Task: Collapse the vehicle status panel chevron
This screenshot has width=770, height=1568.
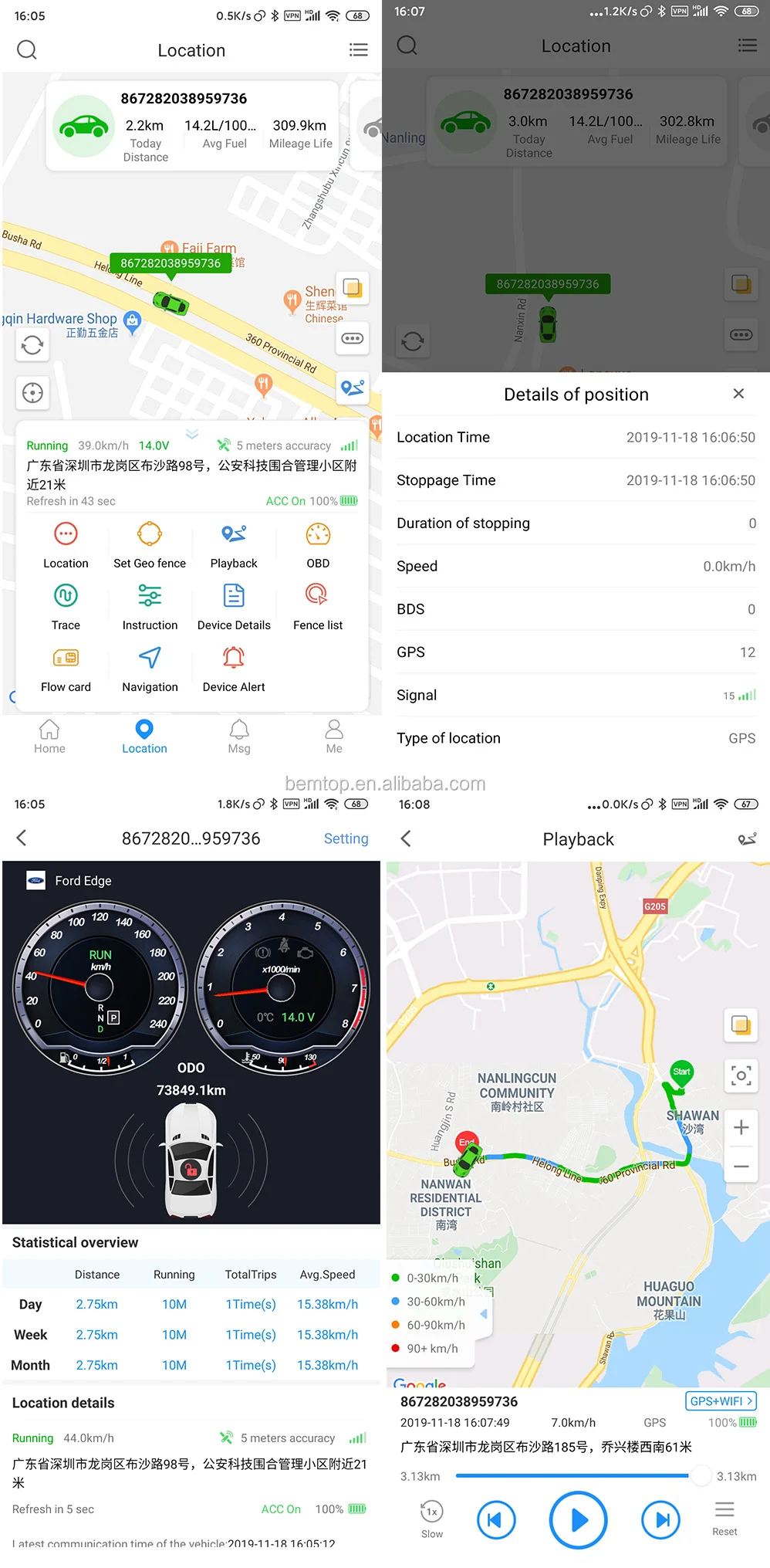Action: [x=191, y=434]
